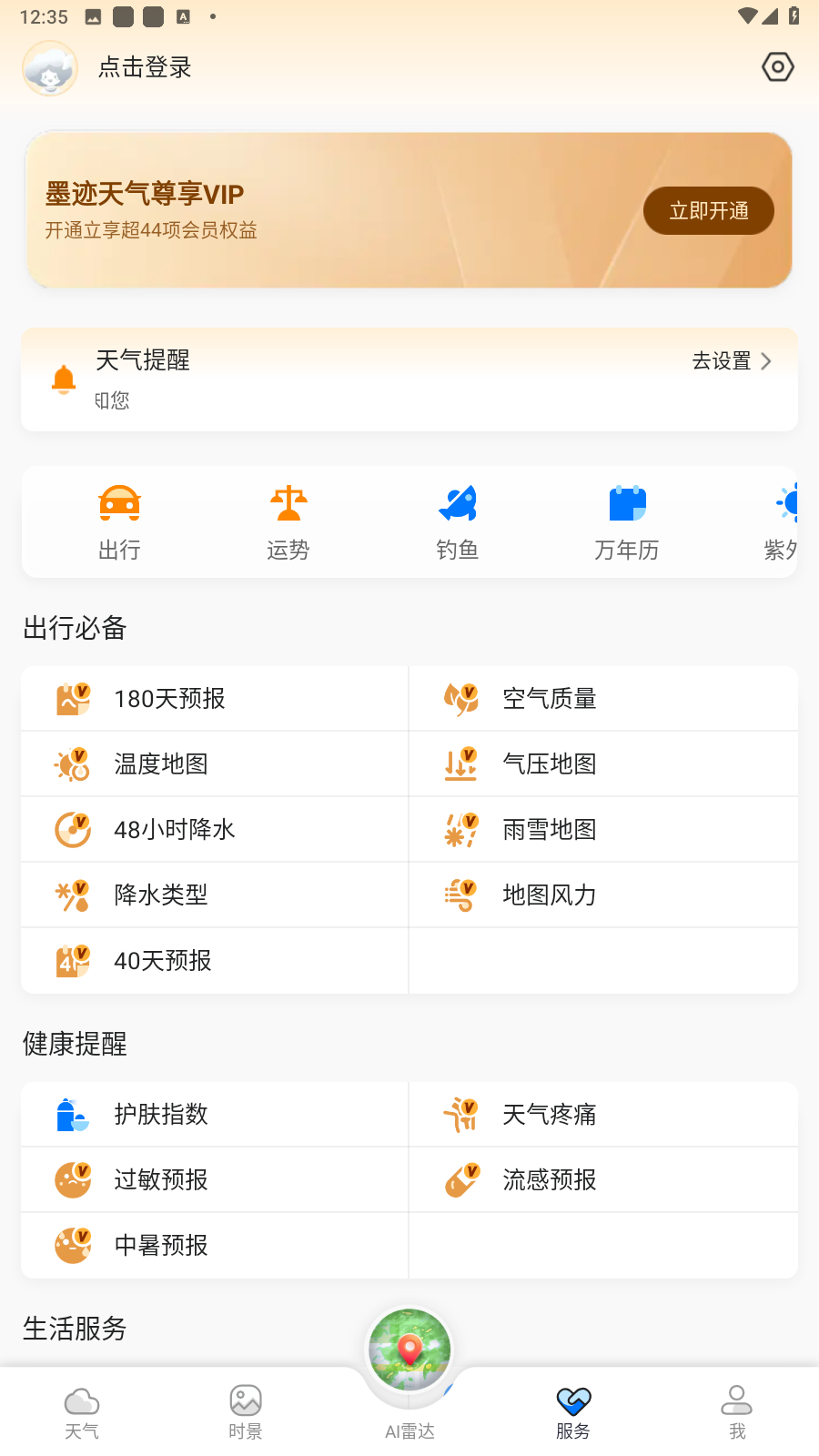Open 护肤指数 skincare index
The width and height of the screenshot is (819, 1456).
pyautogui.click(x=215, y=1114)
